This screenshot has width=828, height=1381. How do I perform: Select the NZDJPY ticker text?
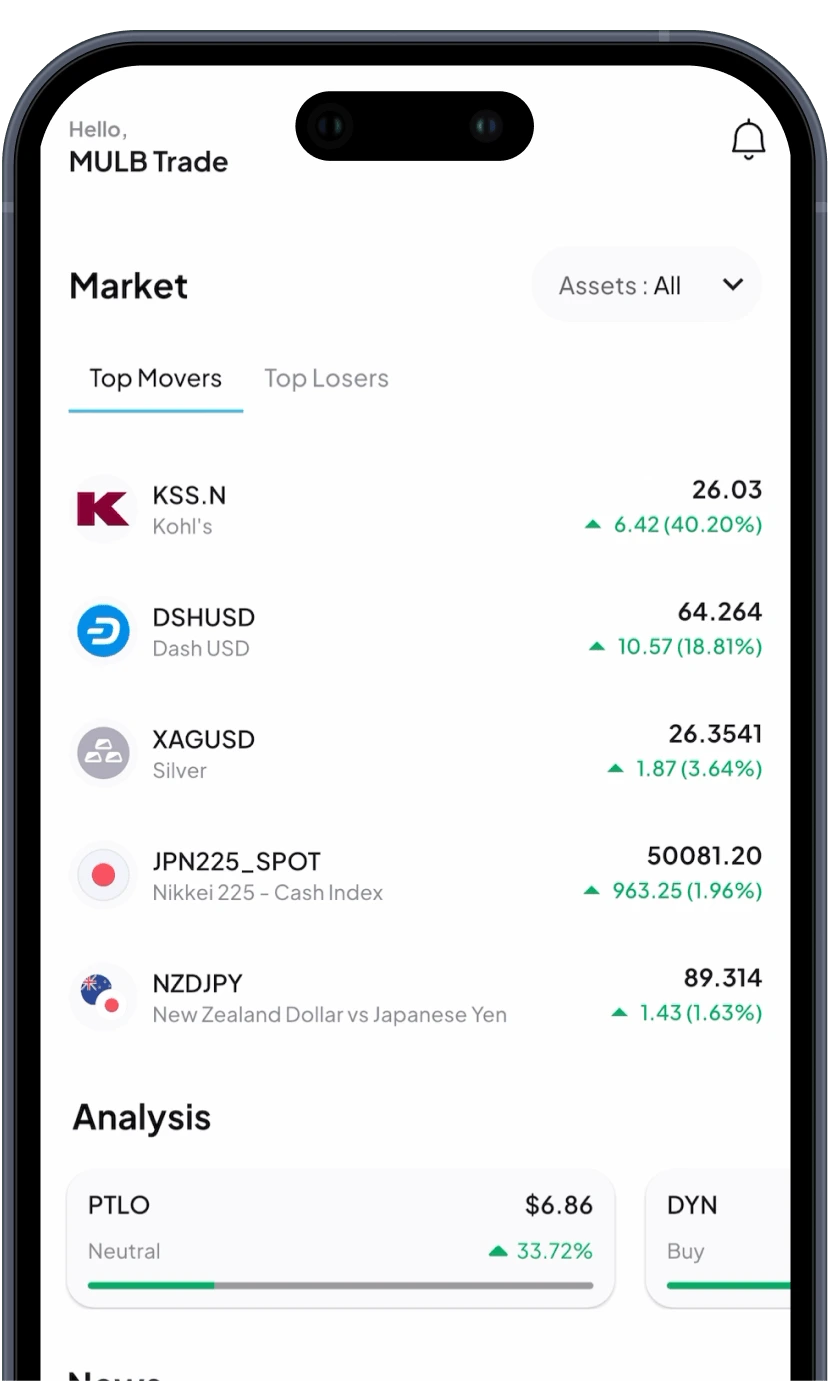pos(197,983)
